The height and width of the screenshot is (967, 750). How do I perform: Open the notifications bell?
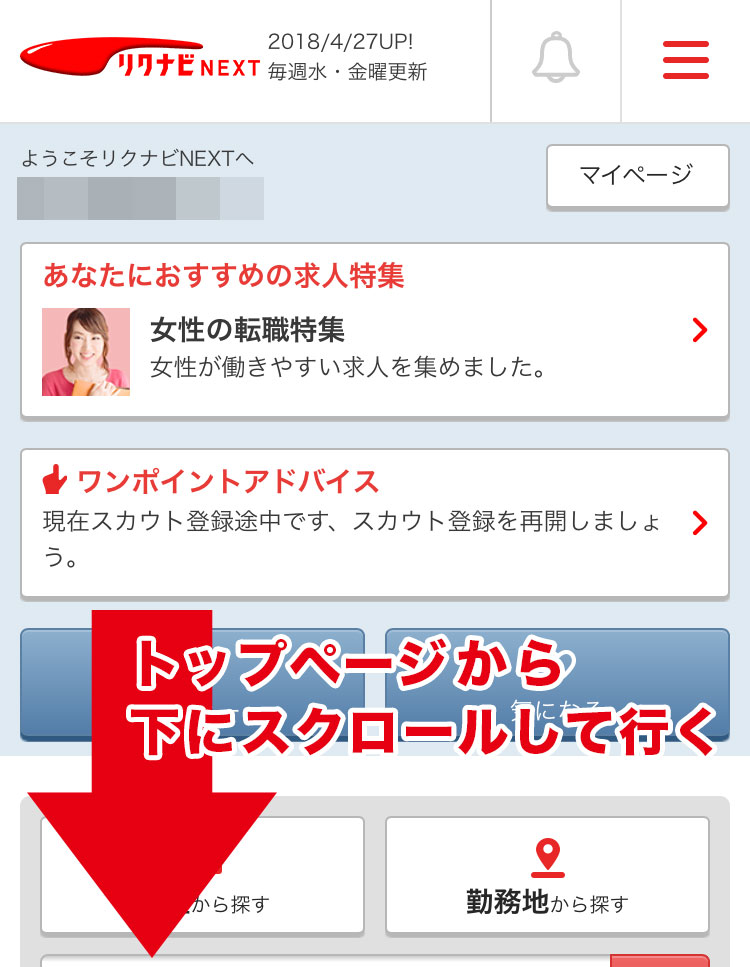(556, 58)
